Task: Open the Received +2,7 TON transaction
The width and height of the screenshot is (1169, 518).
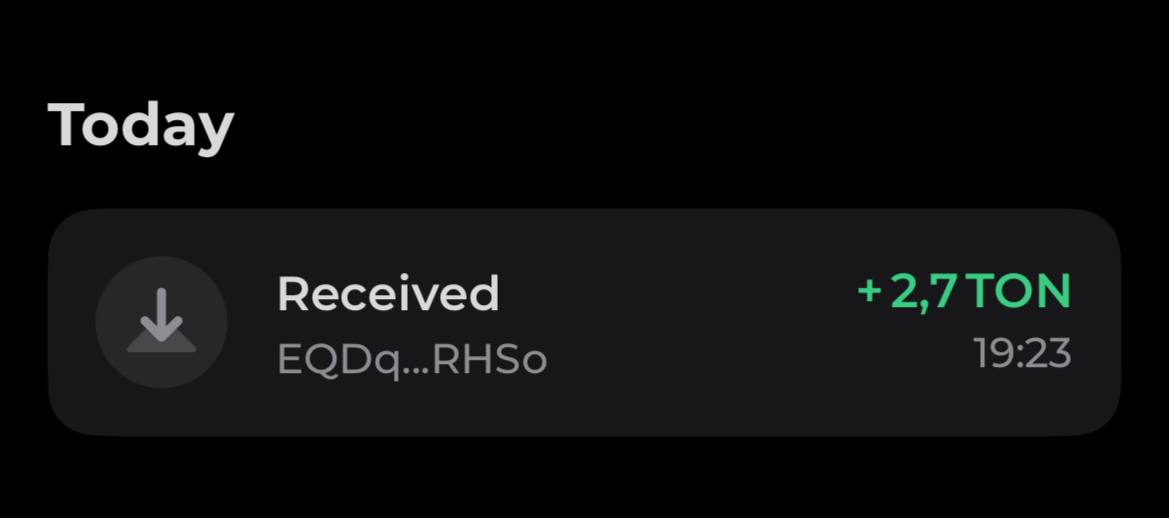Action: tap(584, 322)
